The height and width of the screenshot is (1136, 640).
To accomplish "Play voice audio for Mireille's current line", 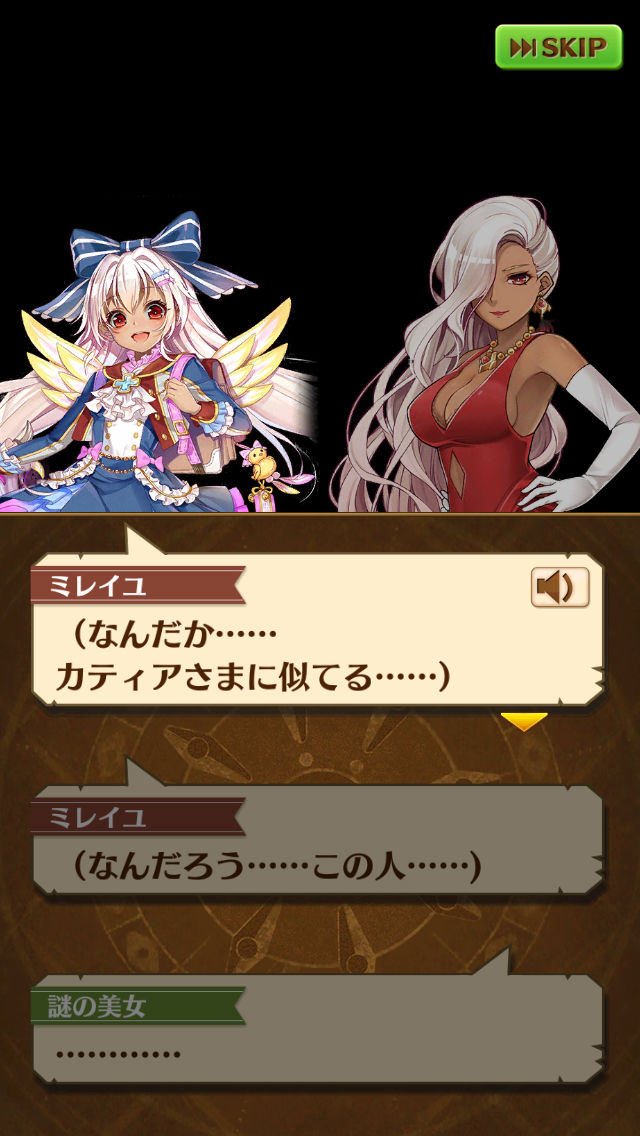I will 559,587.
